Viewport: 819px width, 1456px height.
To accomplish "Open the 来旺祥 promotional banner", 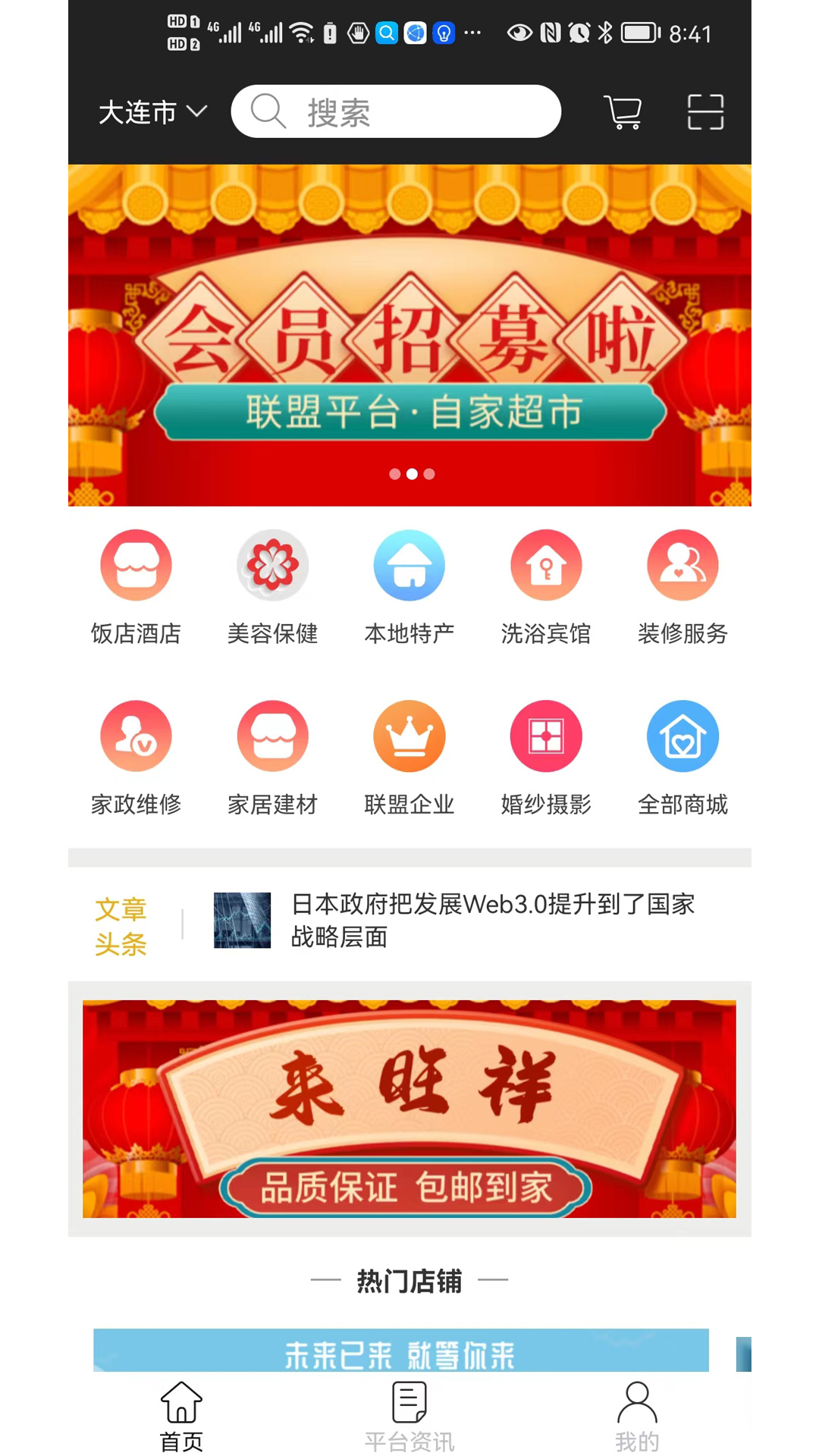I will [409, 1109].
